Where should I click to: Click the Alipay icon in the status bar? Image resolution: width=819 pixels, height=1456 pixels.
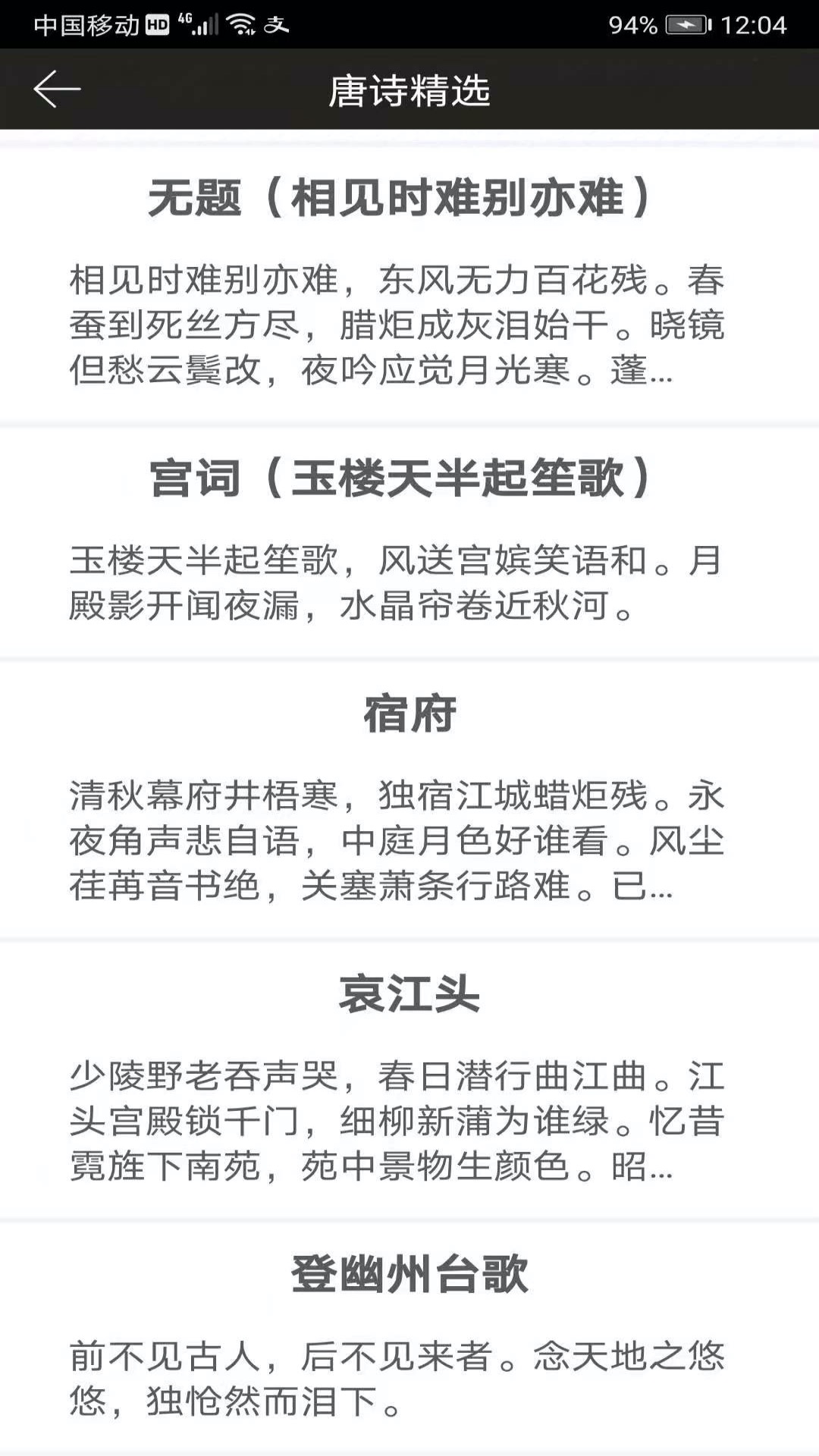(x=275, y=23)
